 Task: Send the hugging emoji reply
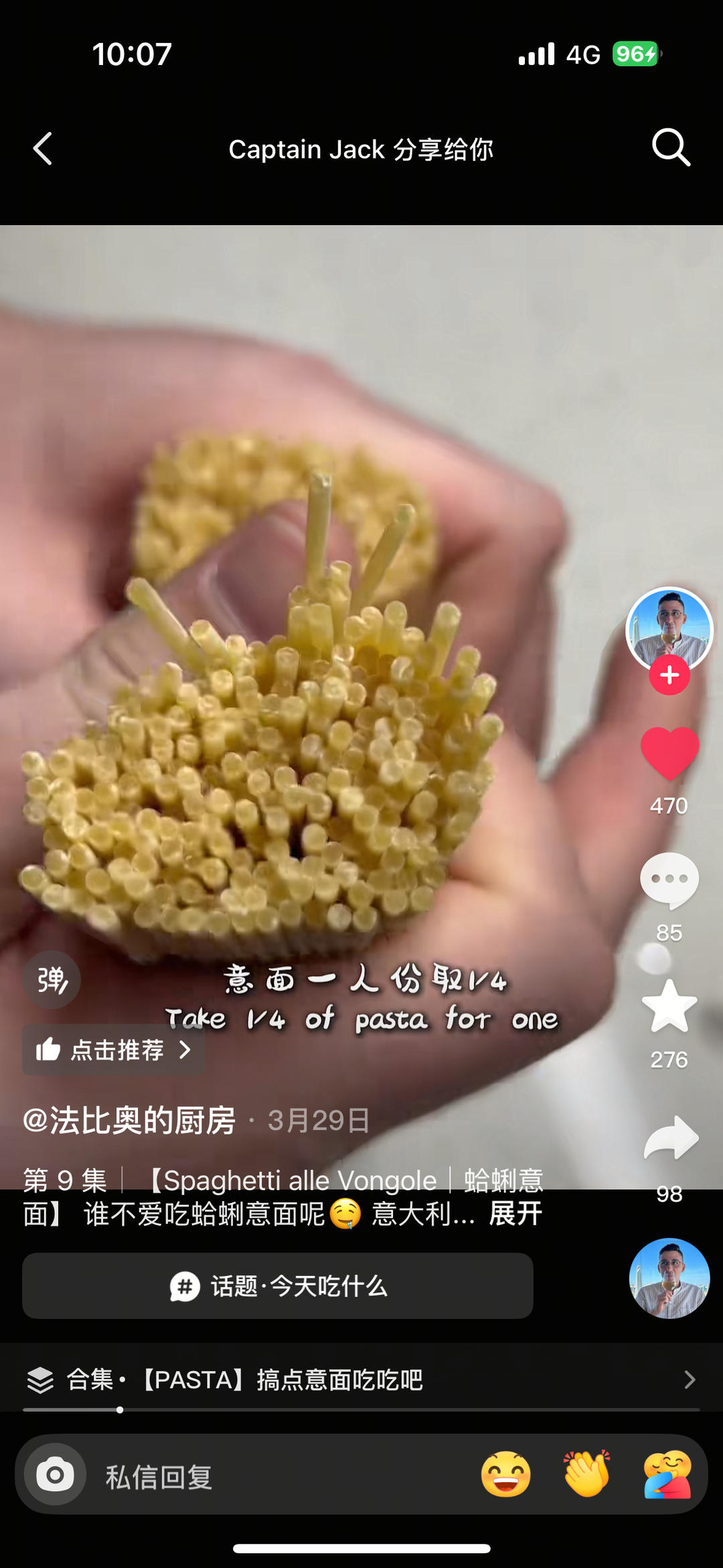coord(667,1474)
